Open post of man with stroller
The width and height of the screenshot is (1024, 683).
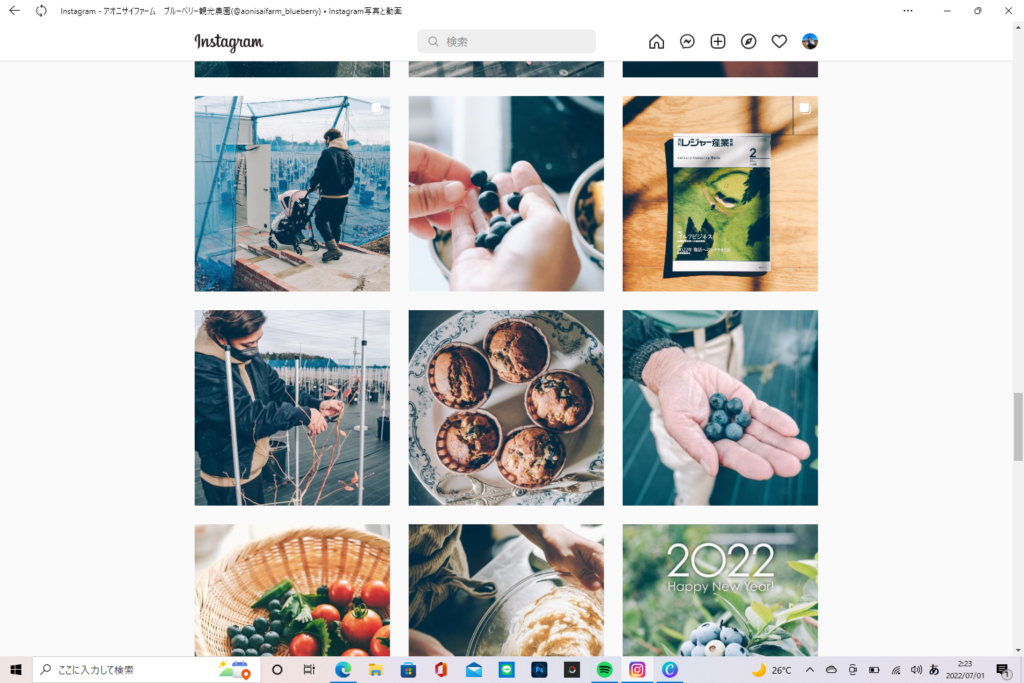coord(292,193)
